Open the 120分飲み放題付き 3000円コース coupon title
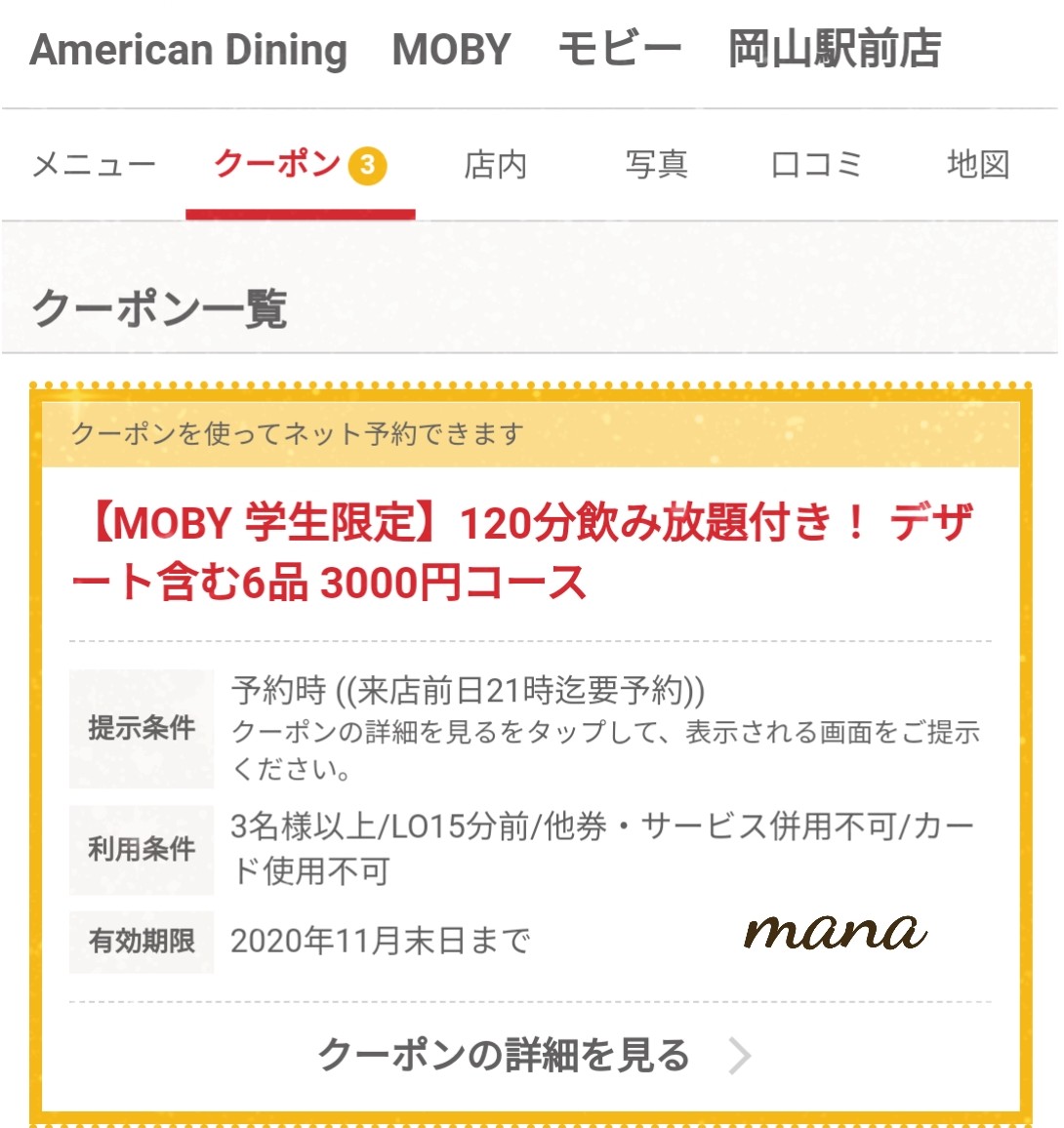Screen dimensions: 1064x1128 pyautogui.click(x=522, y=552)
